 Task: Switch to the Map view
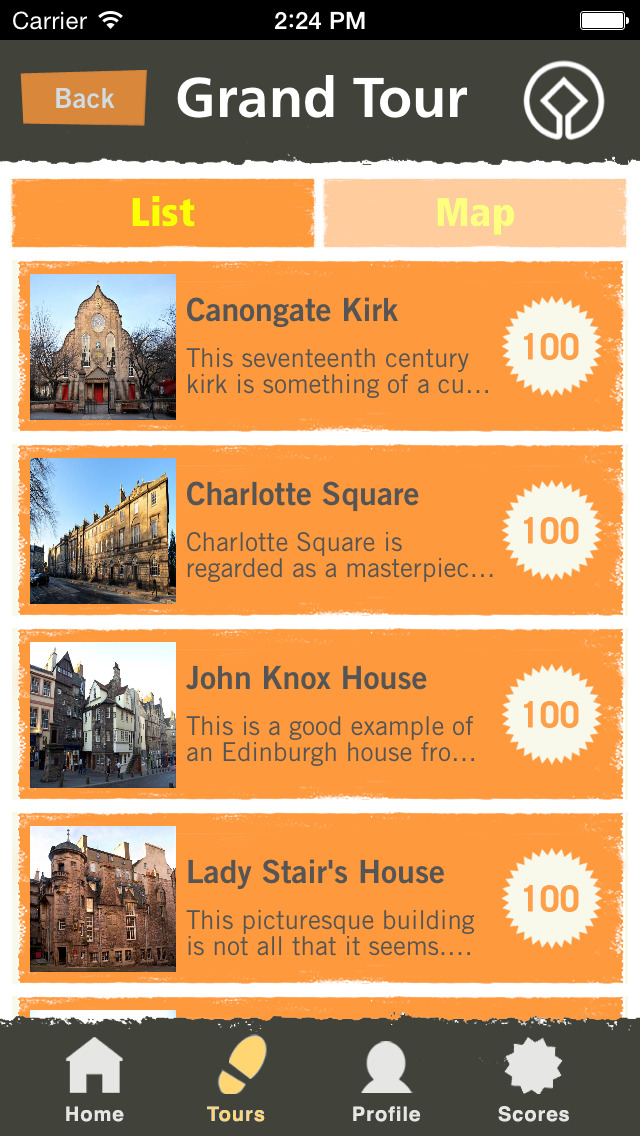tap(475, 213)
